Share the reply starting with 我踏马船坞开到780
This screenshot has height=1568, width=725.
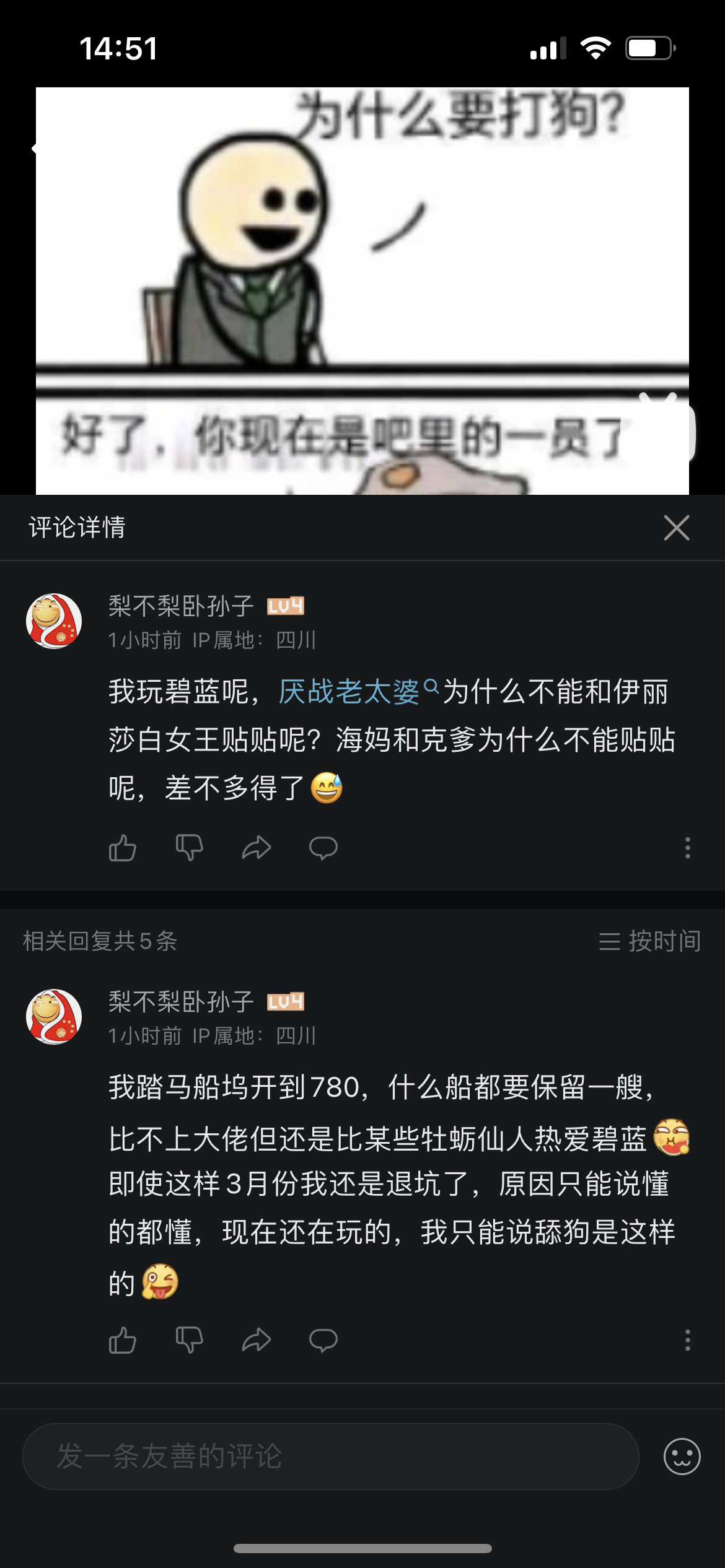click(x=257, y=1340)
